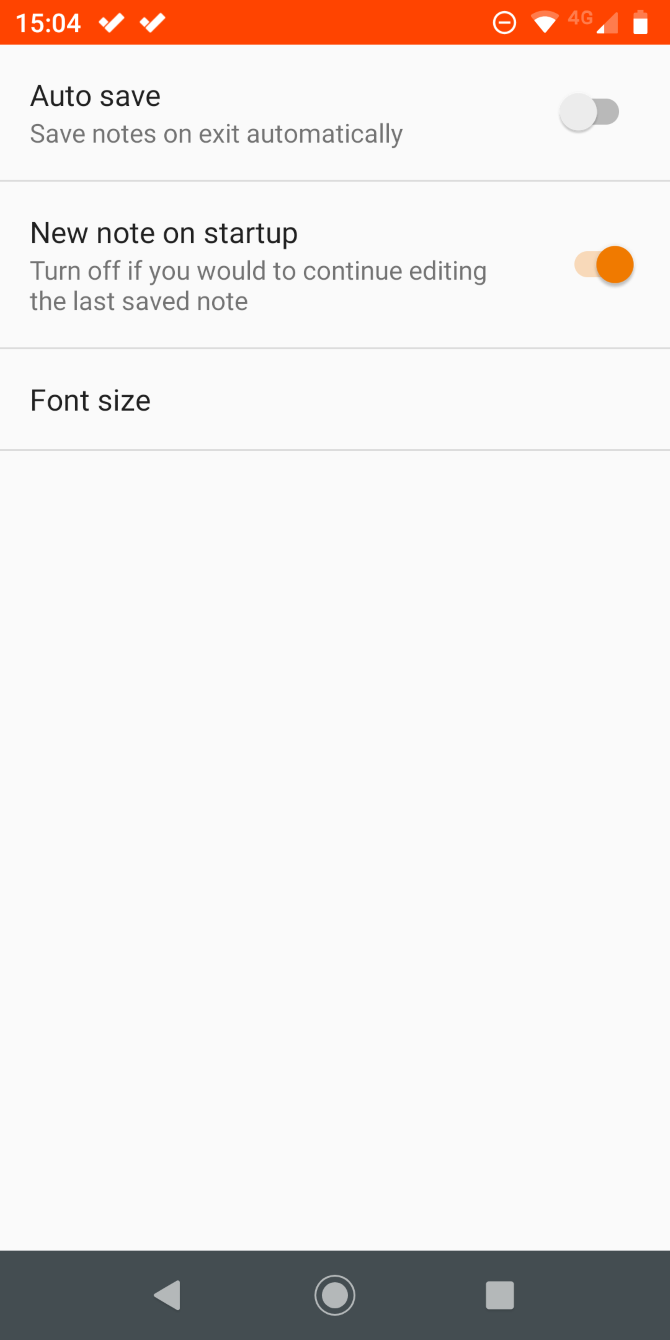Open recent apps from the navigation bar
The width and height of the screenshot is (670, 1340).
coord(499,1296)
